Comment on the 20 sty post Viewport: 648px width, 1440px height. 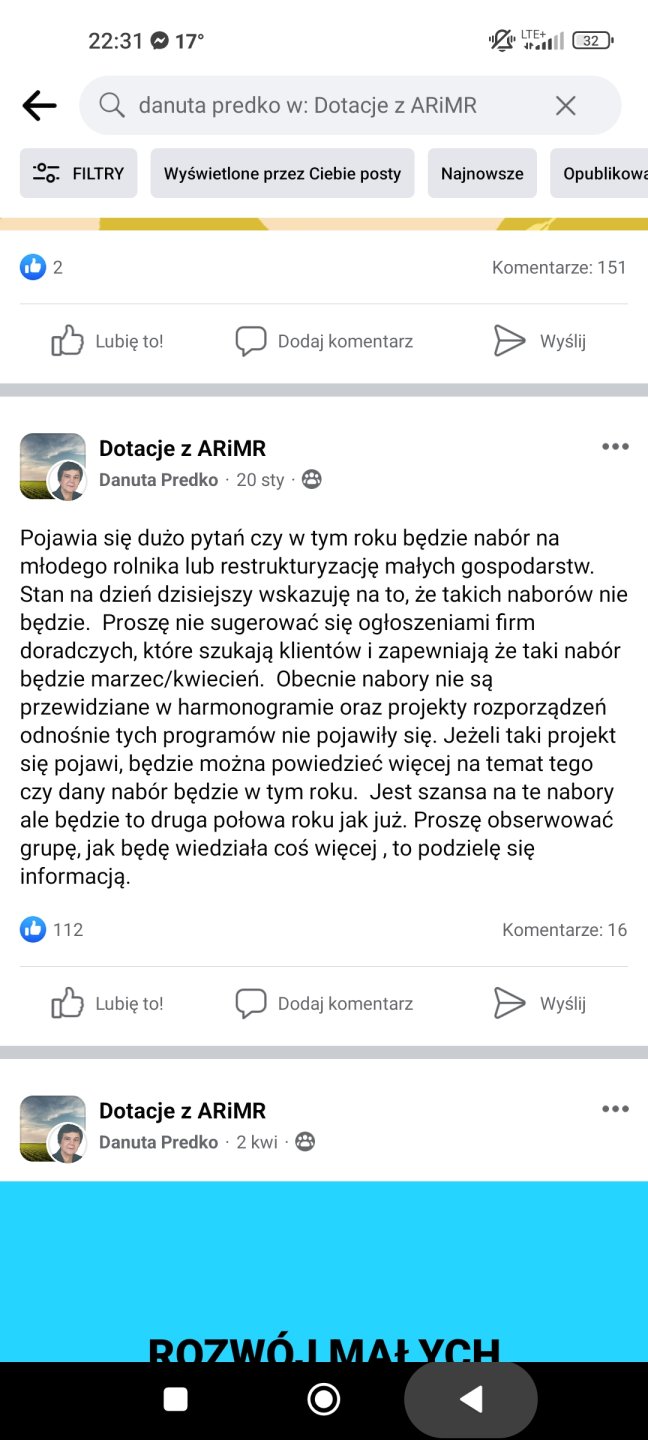tap(324, 1003)
